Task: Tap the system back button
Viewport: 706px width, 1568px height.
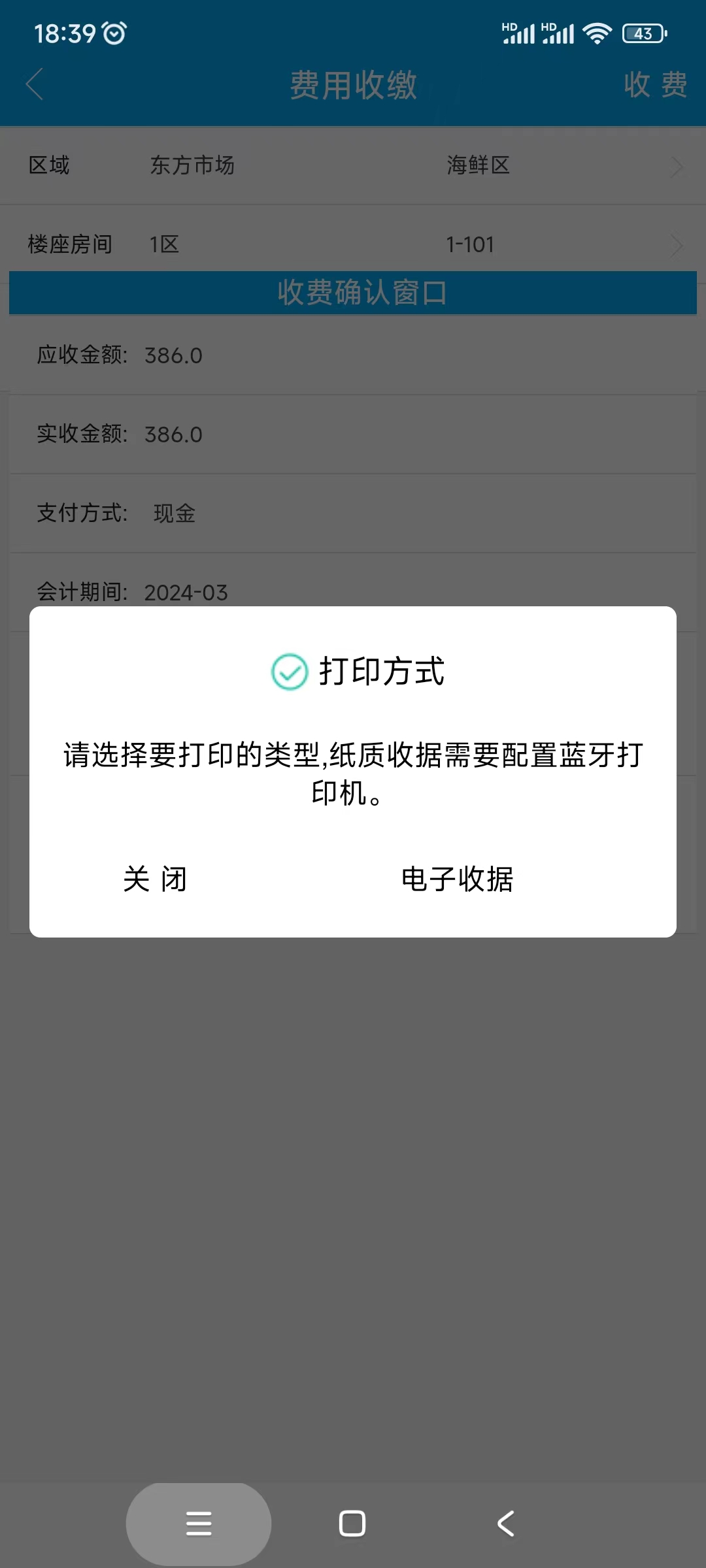Action: [506, 1524]
